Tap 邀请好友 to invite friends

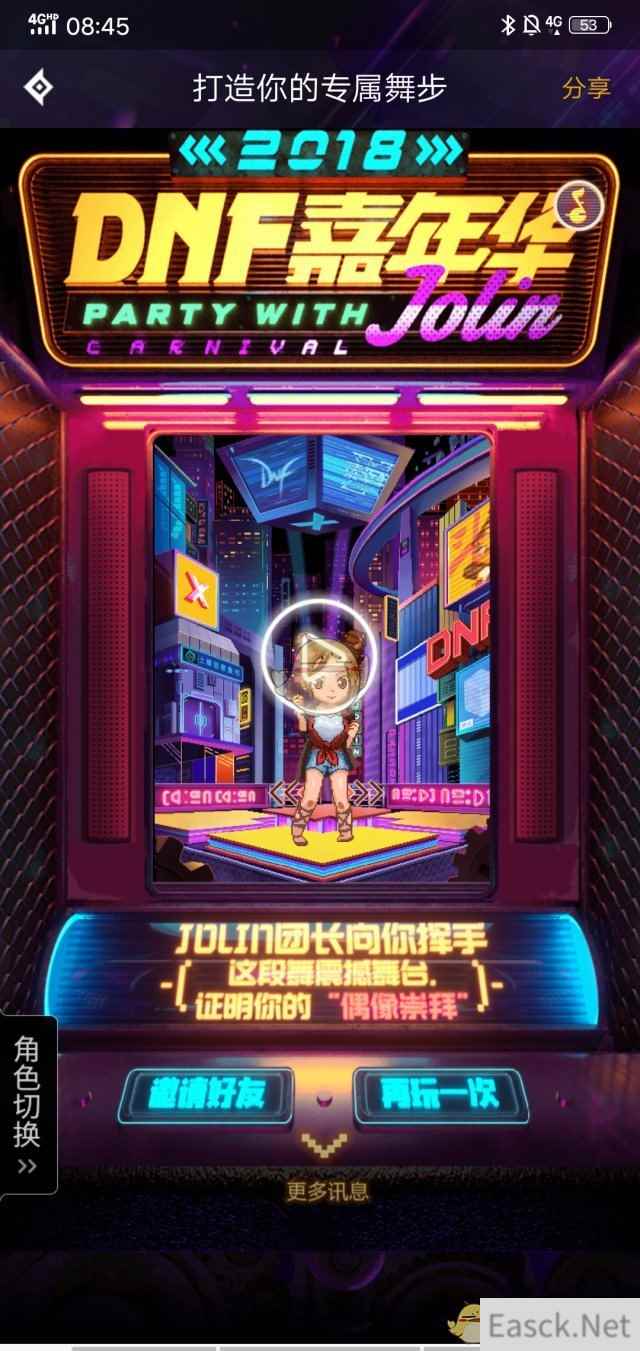tap(206, 1095)
